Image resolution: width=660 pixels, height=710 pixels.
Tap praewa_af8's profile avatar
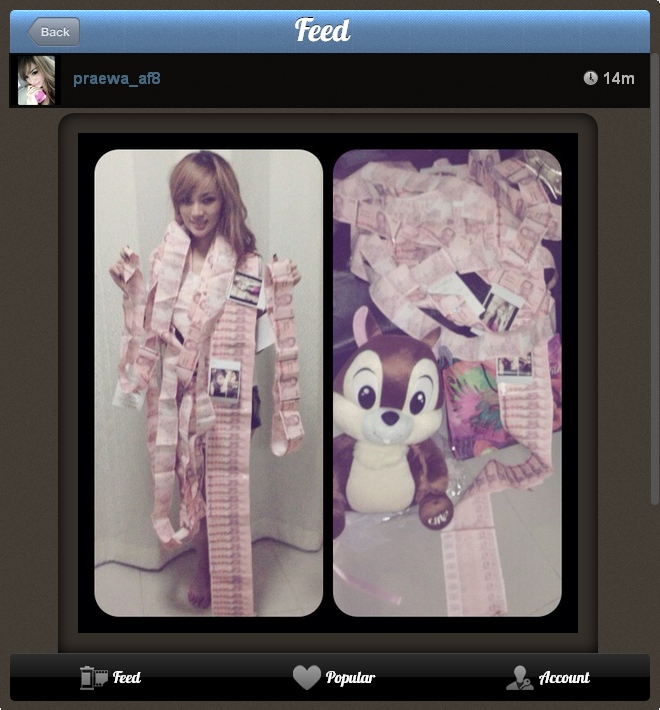pos(36,80)
